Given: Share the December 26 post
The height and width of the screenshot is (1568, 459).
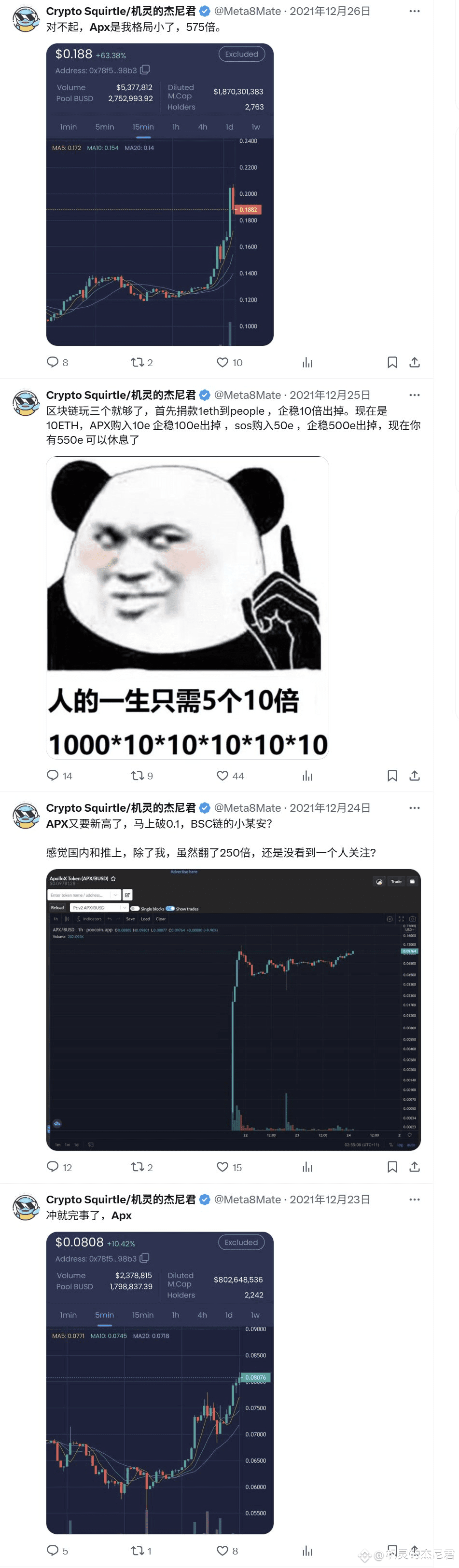Looking at the screenshot, I should click(x=415, y=362).
